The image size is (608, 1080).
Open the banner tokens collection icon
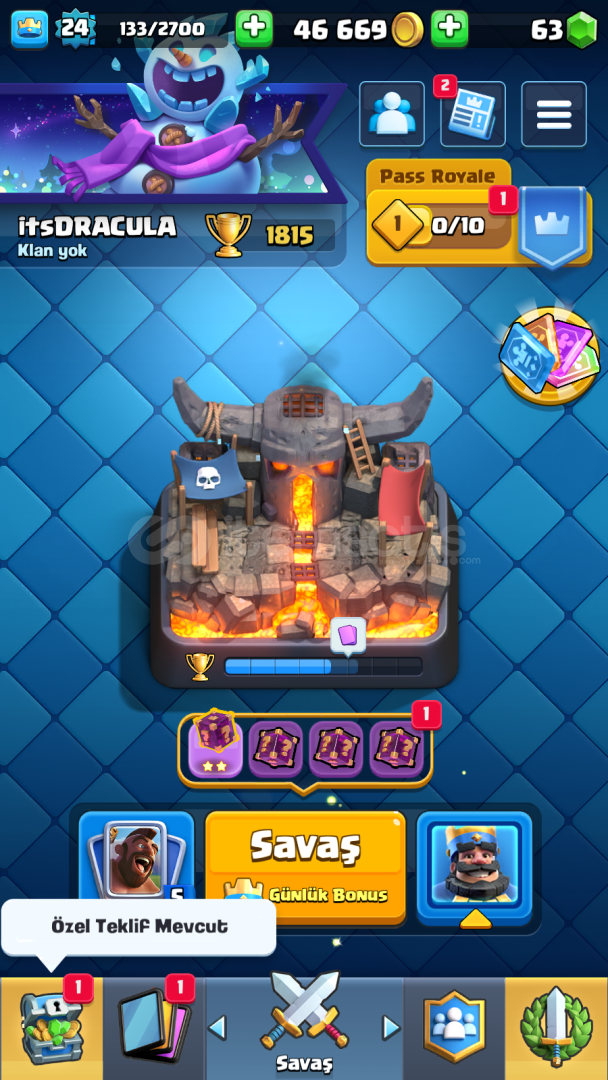[549, 355]
